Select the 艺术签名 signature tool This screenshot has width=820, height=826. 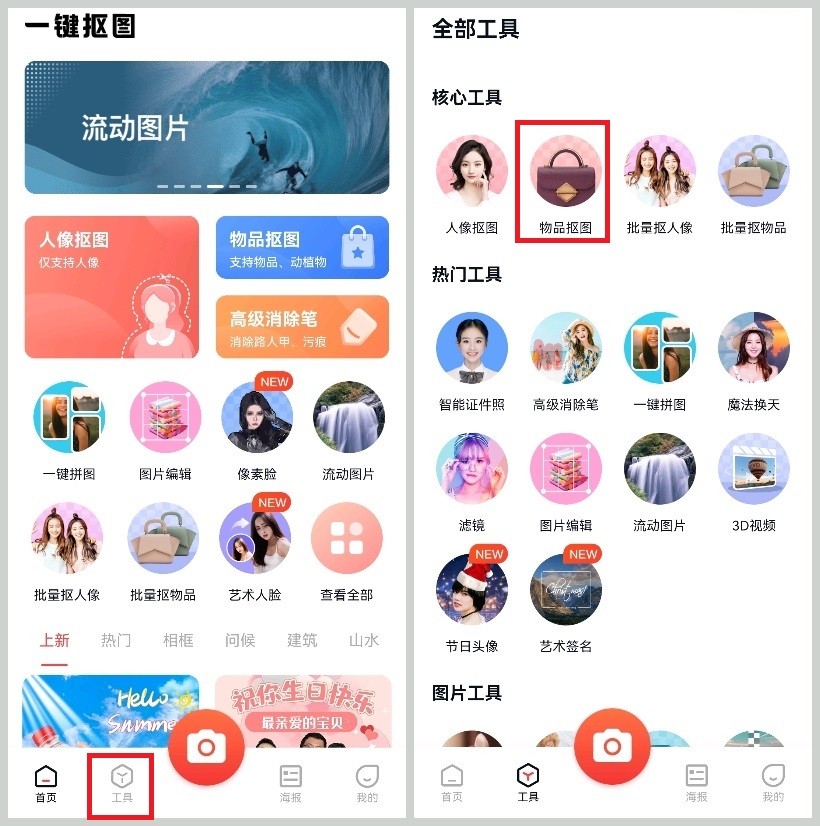565,590
